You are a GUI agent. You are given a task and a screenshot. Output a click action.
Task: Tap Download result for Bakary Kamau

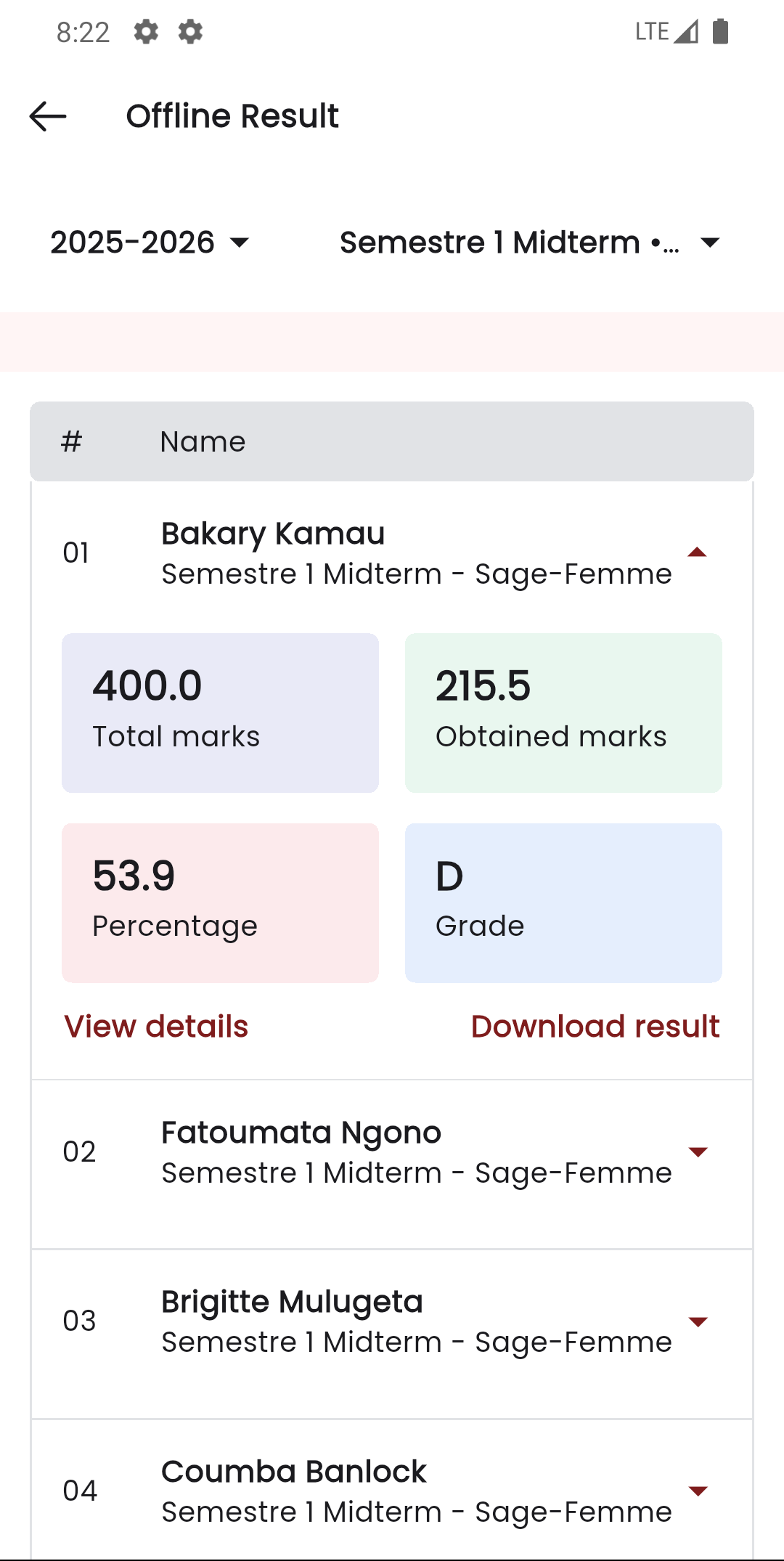[x=595, y=1026]
